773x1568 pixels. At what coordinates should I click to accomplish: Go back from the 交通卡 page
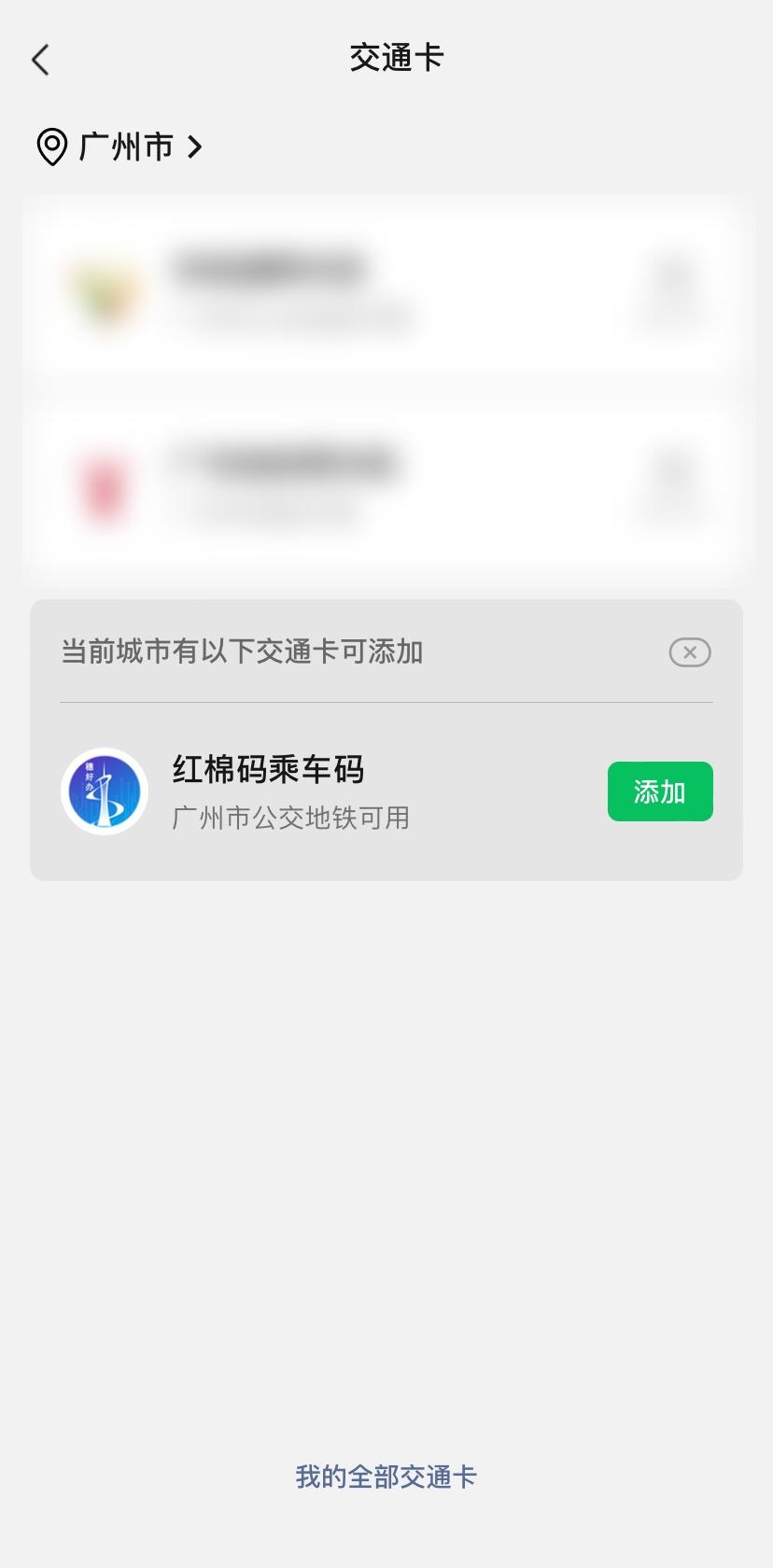(x=40, y=60)
